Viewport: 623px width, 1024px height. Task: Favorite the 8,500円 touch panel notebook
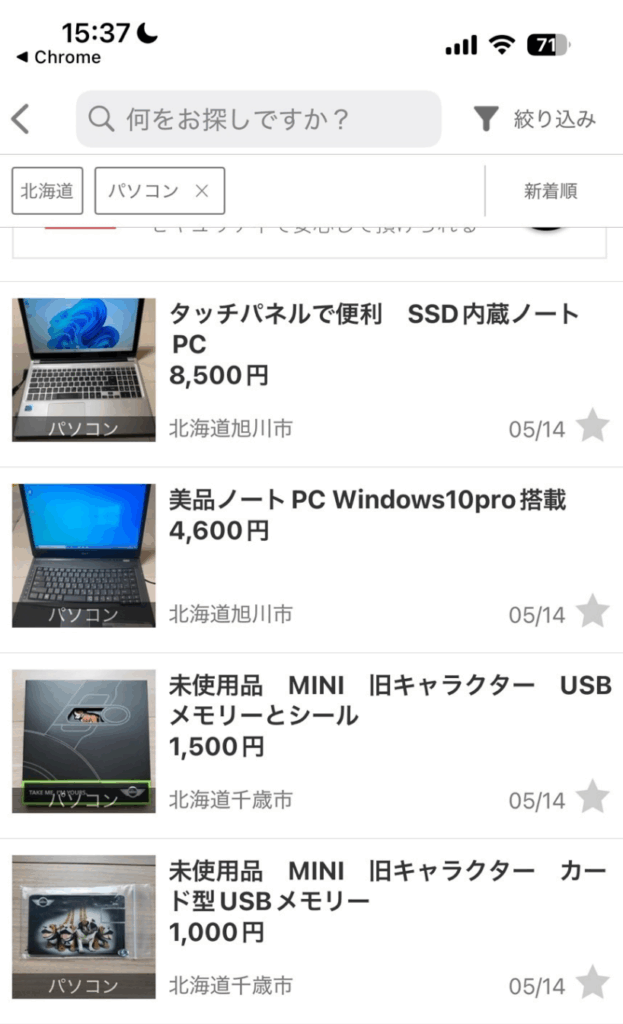click(592, 426)
